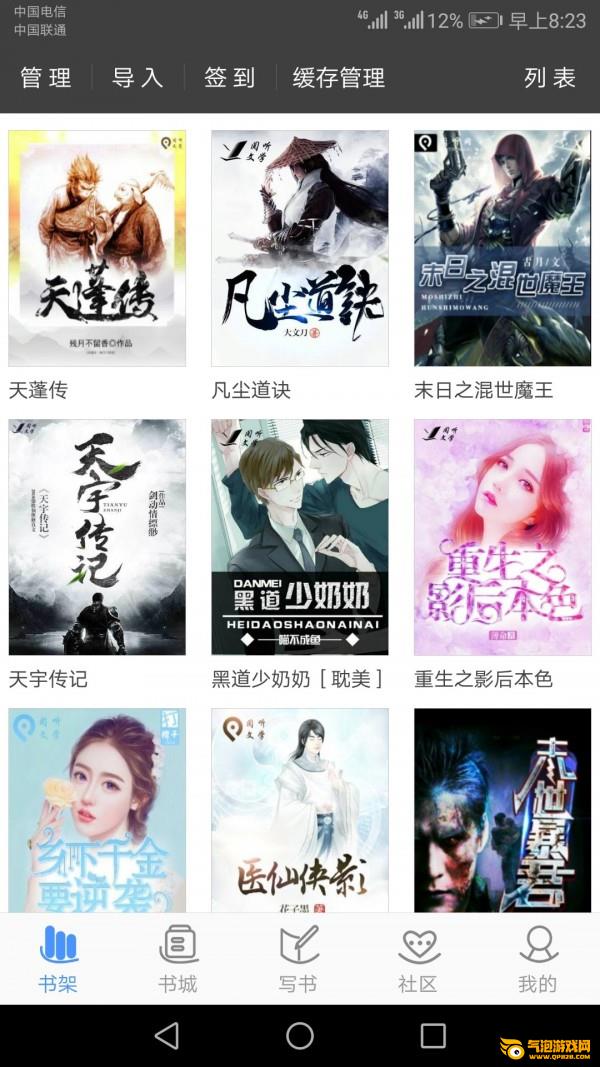Open the book 凡尘道诀

point(299,248)
